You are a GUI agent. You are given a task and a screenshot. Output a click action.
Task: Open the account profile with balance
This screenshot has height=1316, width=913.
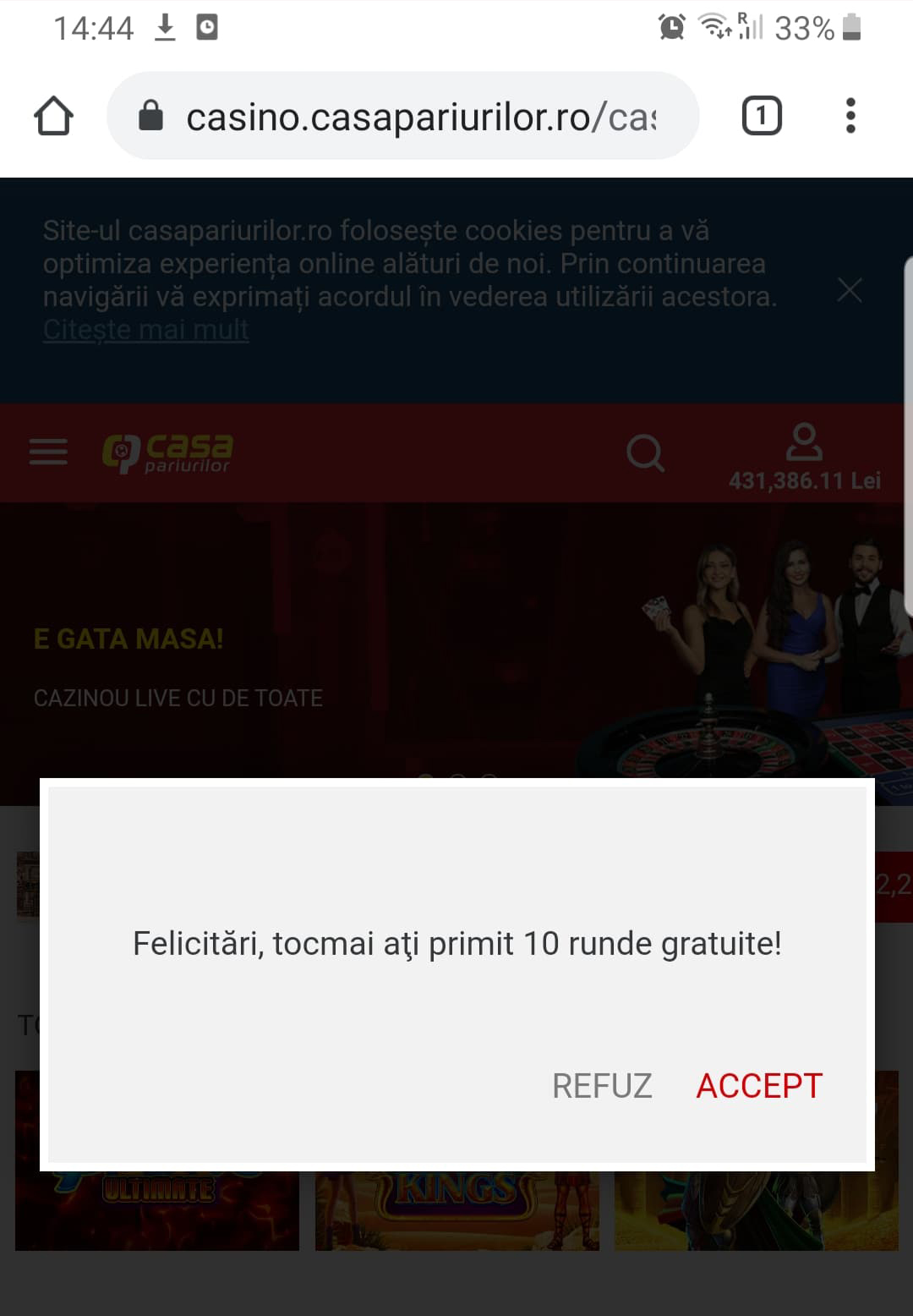(x=804, y=457)
